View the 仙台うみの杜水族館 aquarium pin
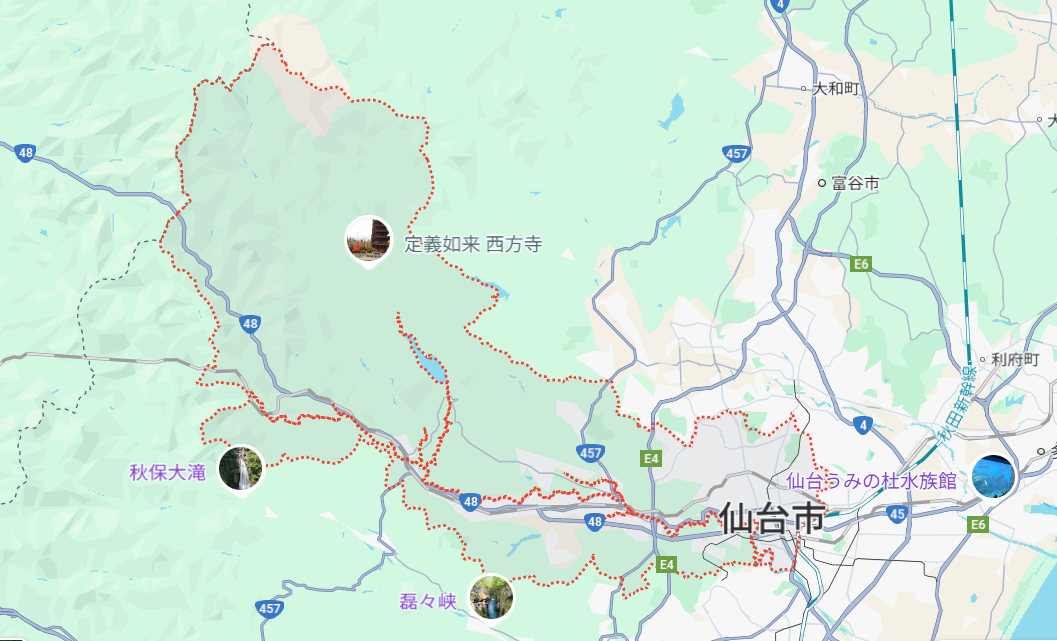The height and width of the screenshot is (641, 1057). click(x=993, y=476)
